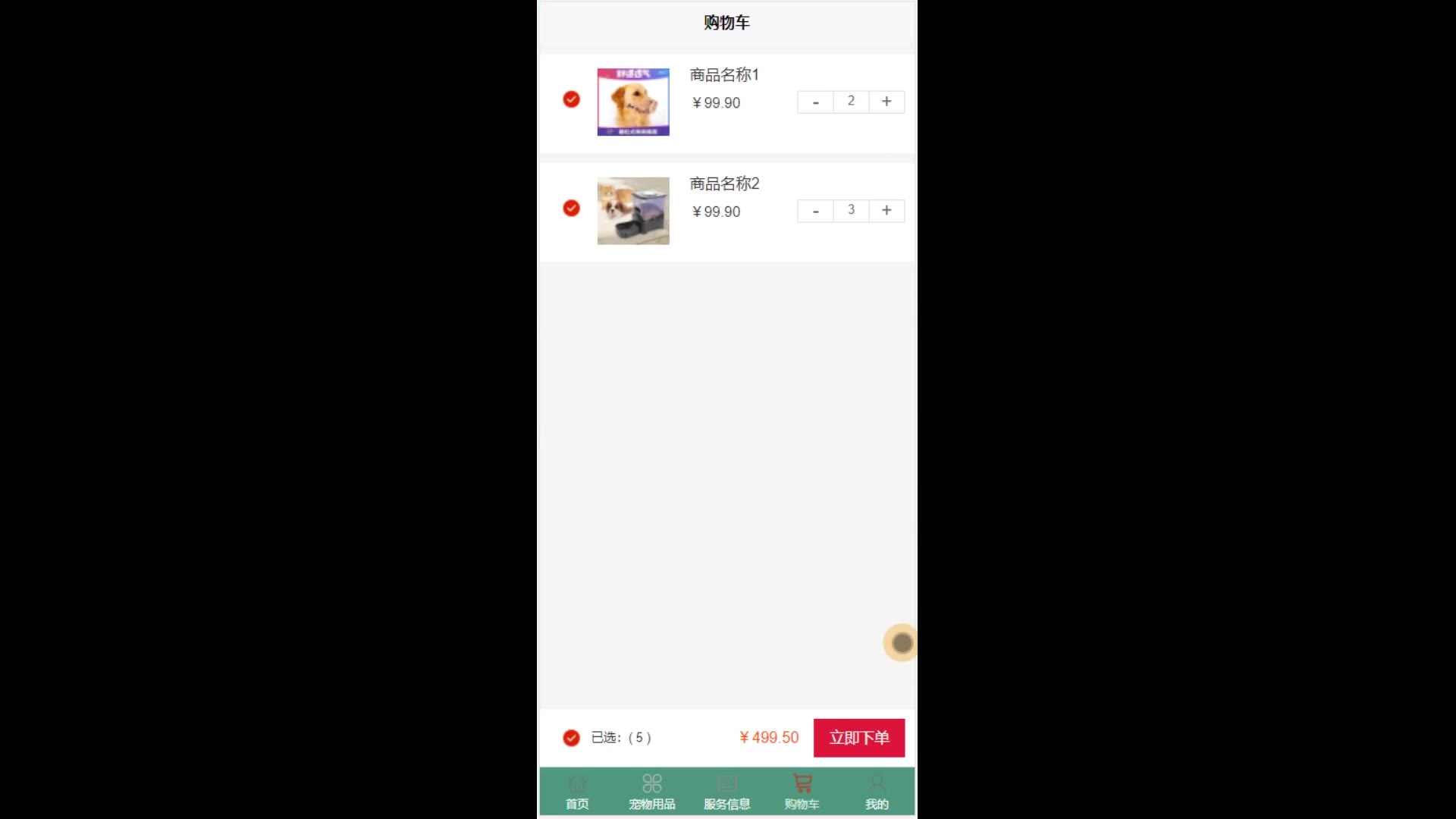Go to the 首页 tab

tap(577, 792)
